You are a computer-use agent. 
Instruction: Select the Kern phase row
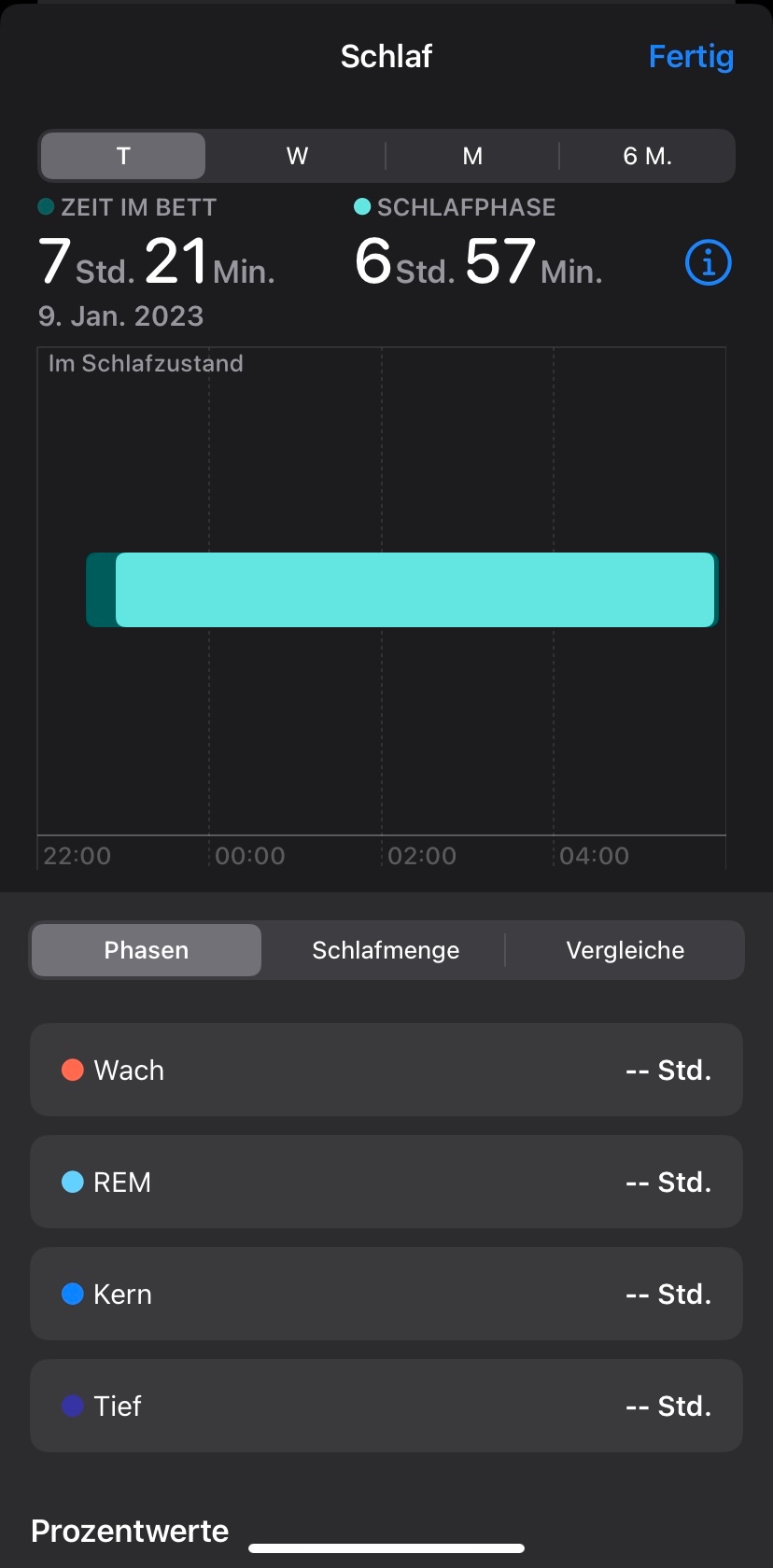click(386, 1294)
